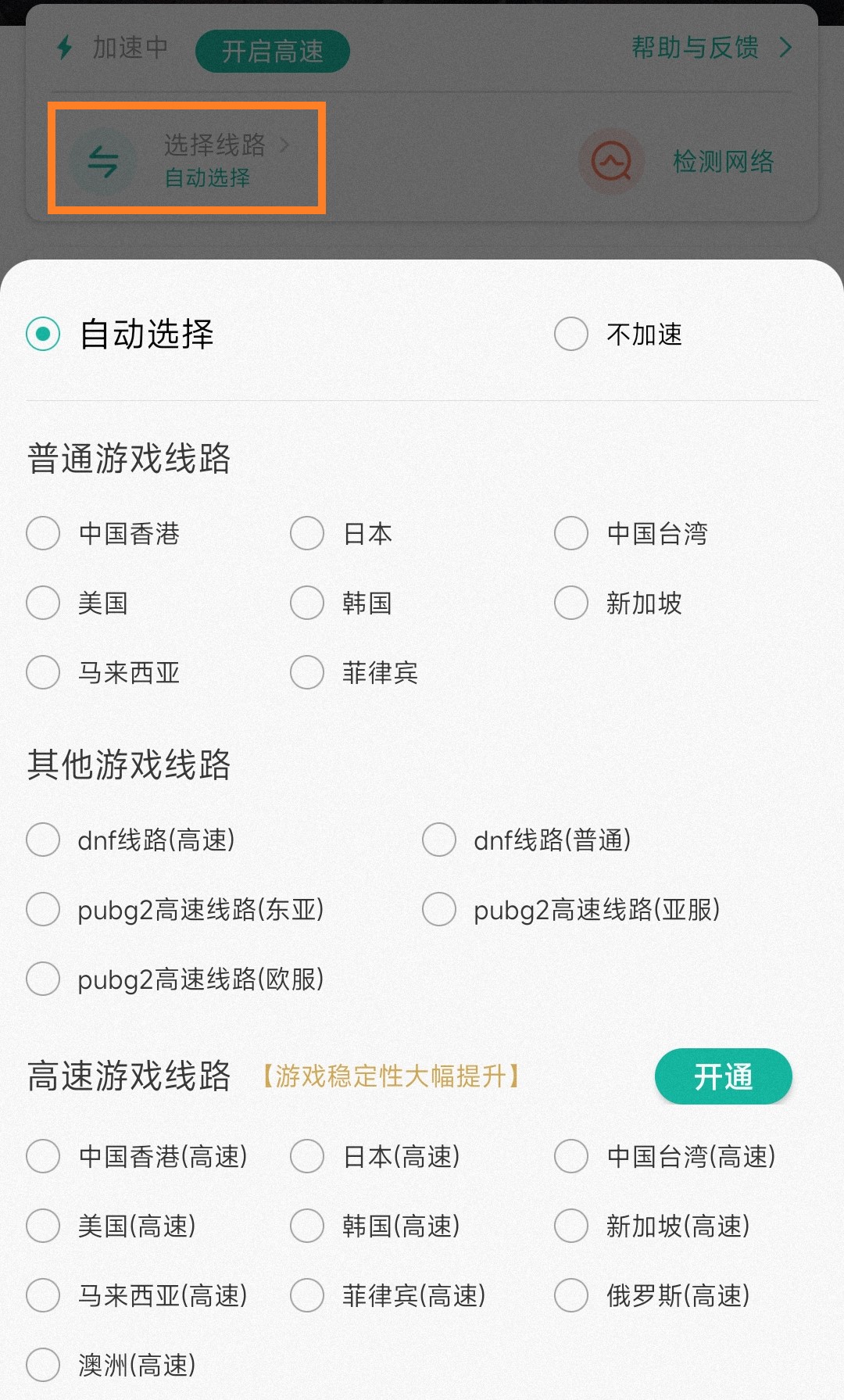Select the 俄罗斯(高速) route
The height and width of the screenshot is (1400, 844).
(570, 1295)
